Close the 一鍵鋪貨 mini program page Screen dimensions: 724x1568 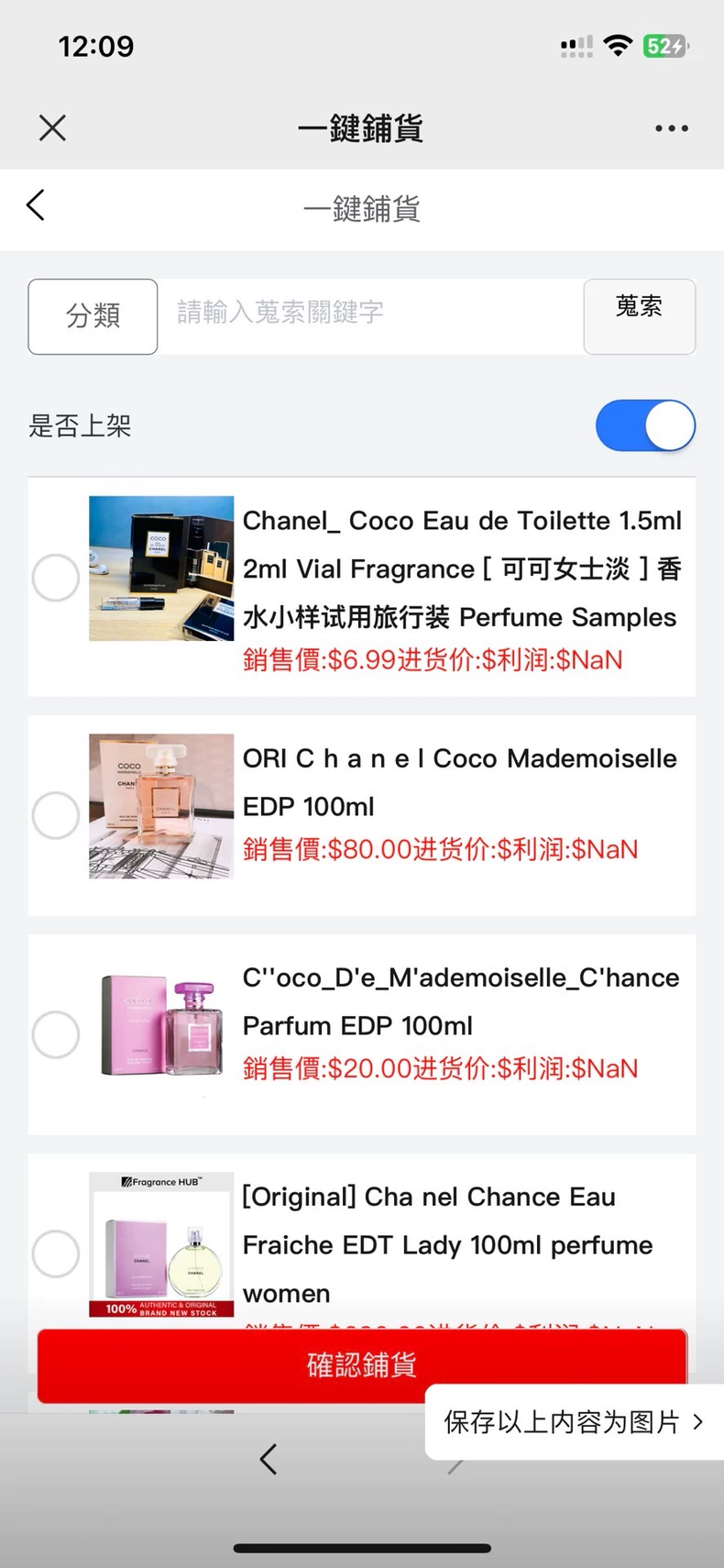coord(53,127)
